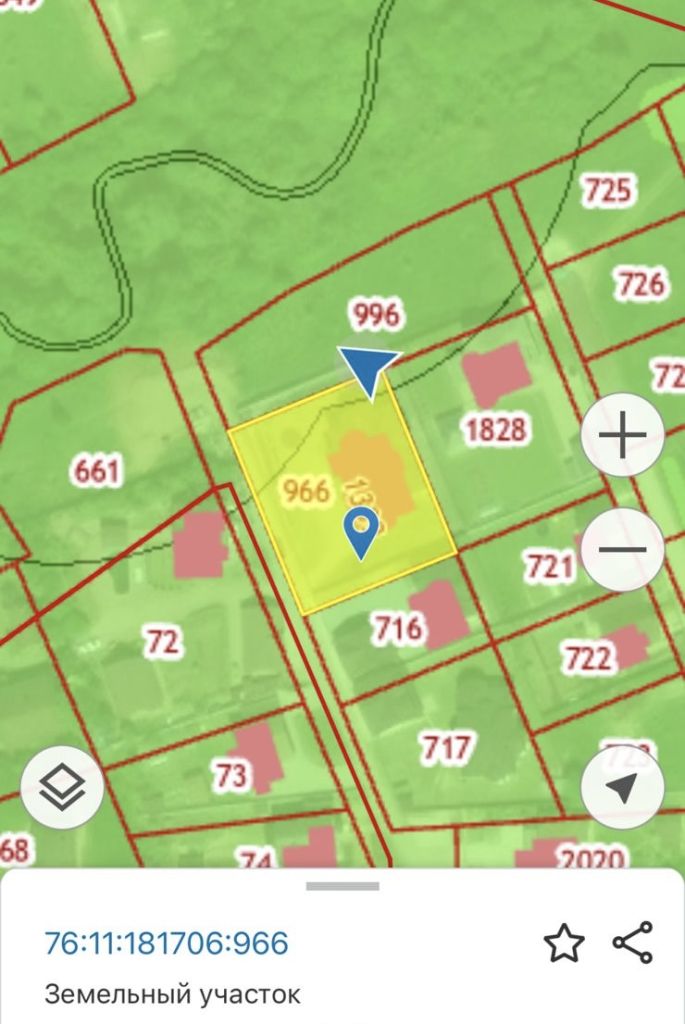Viewport: 685px width, 1024px height.
Task: Open details for cadastral number 76:11:181706:966
Action: click(167, 943)
